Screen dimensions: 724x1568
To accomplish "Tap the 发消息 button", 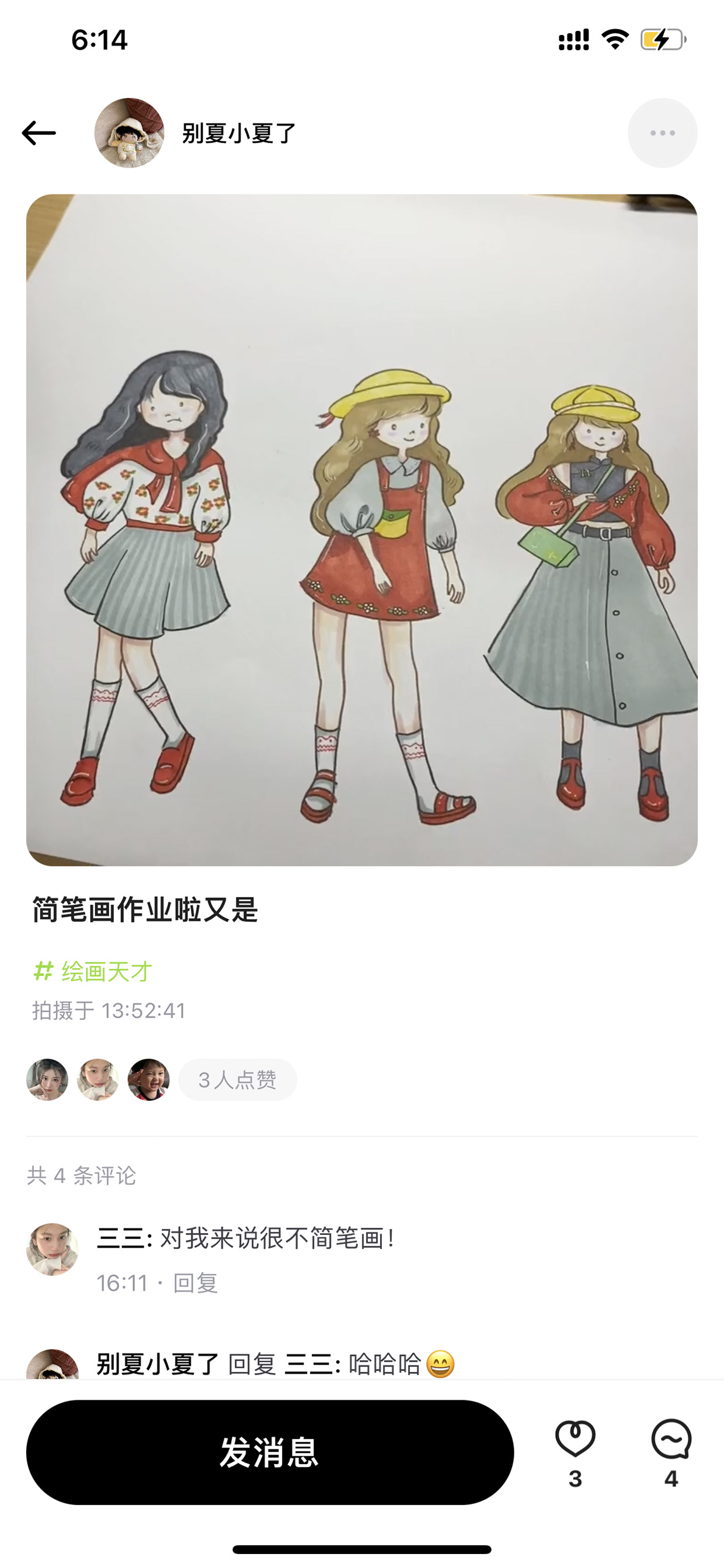I will pos(270,1452).
